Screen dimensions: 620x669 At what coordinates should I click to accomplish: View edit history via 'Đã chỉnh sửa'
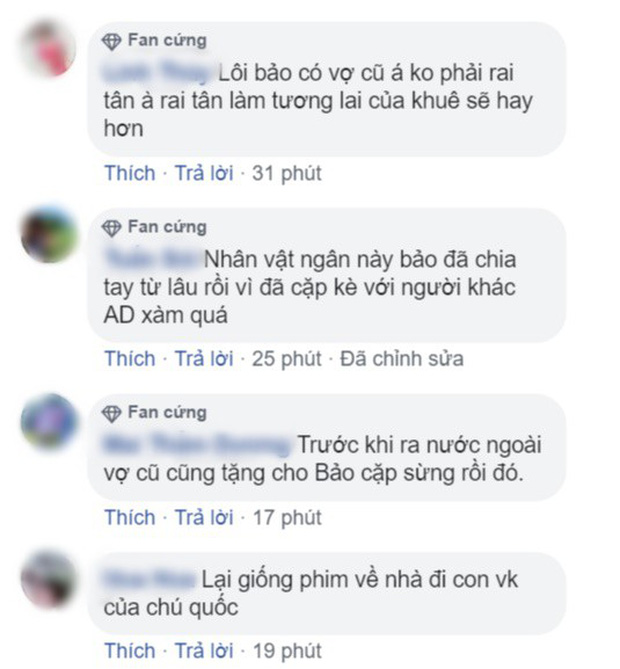click(x=402, y=358)
